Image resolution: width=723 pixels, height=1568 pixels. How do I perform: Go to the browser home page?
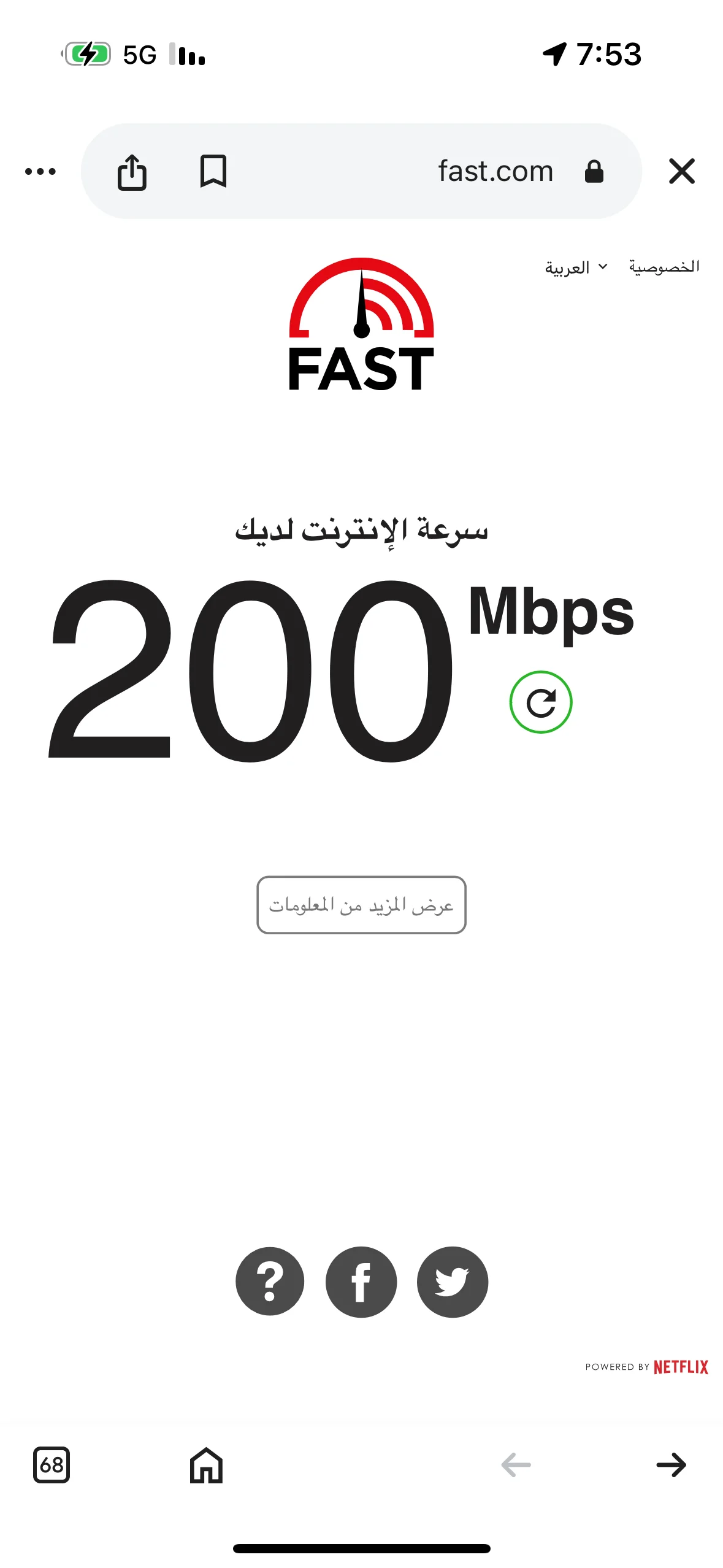206,1465
